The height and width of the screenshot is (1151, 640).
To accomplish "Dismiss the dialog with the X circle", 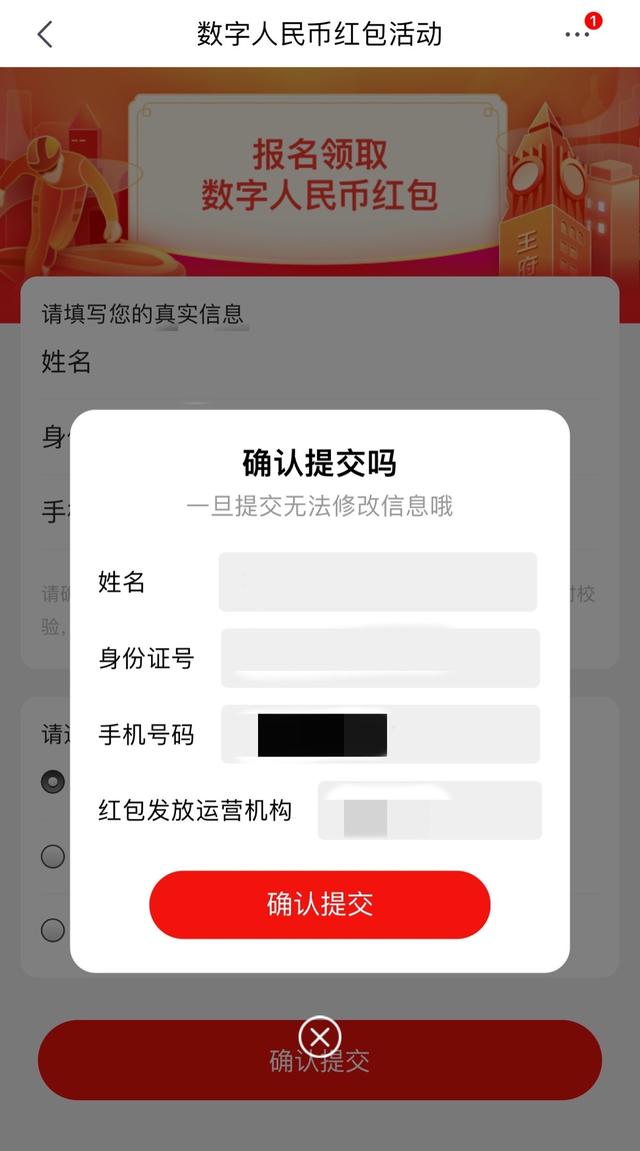I will pyautogui.click(x=320, y=1037).
